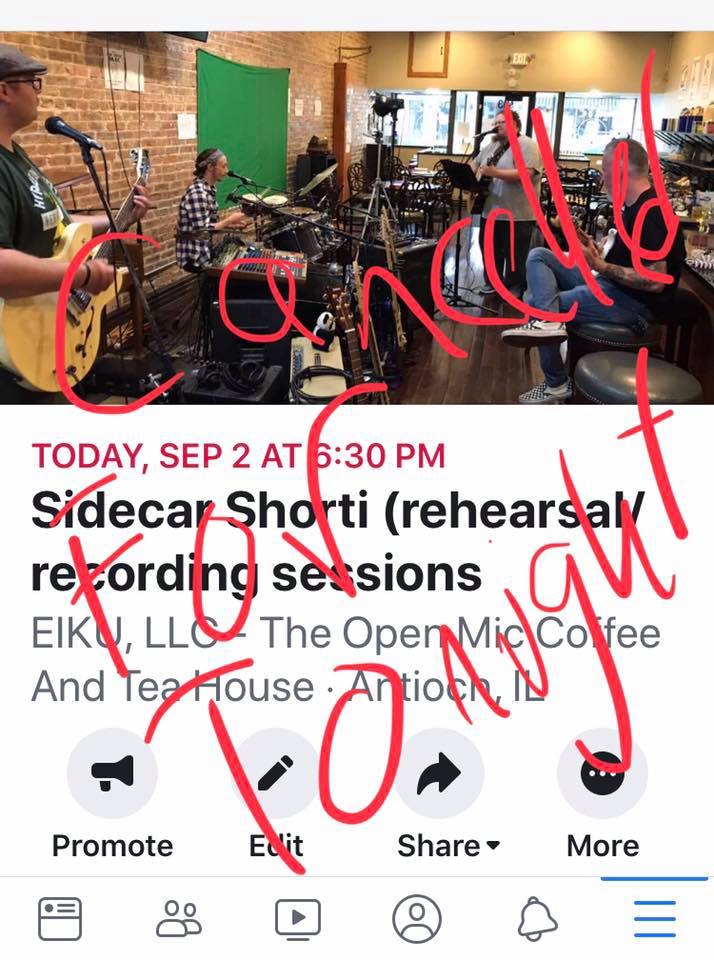
Task: Open the Watch video tab
Action: point(298,918)
